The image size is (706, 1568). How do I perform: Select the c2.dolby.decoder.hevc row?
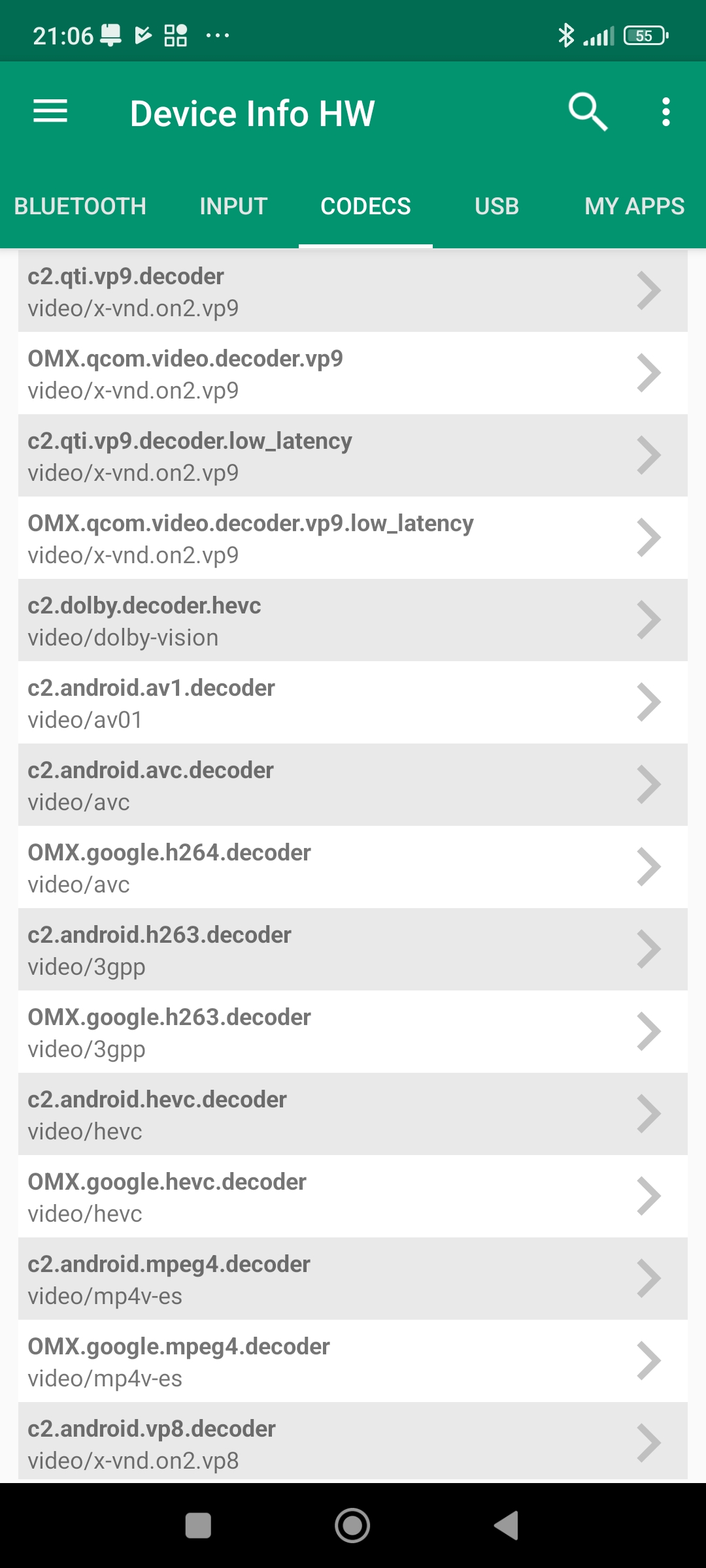pos(353,621)
